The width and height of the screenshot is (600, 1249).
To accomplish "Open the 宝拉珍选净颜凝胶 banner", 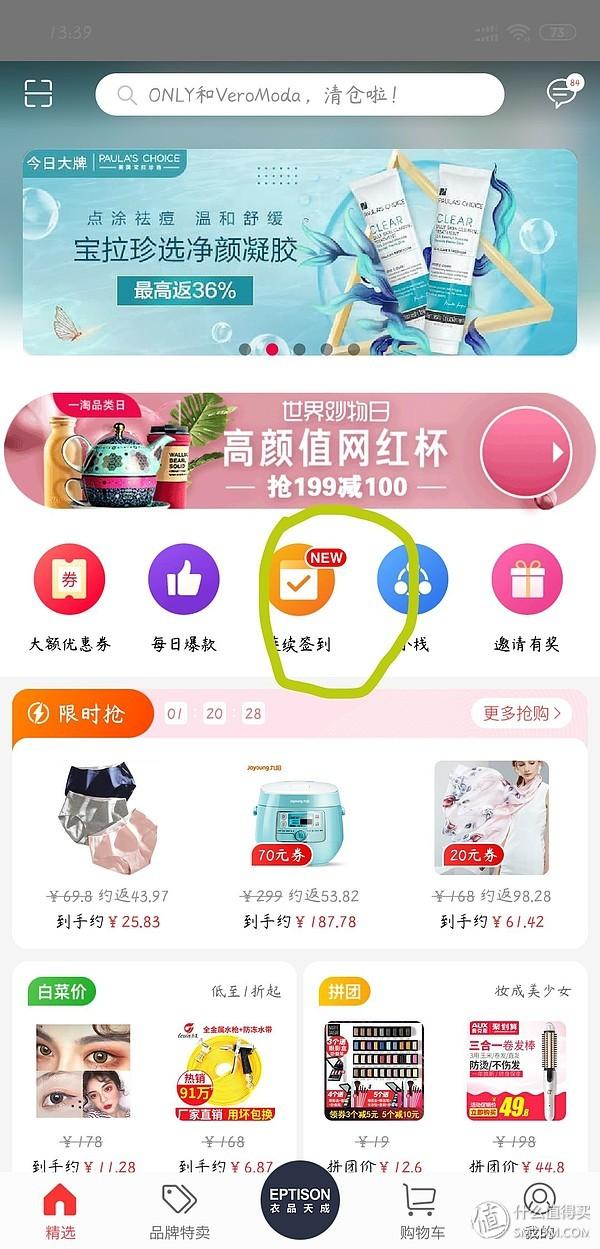I will (300, 252).
